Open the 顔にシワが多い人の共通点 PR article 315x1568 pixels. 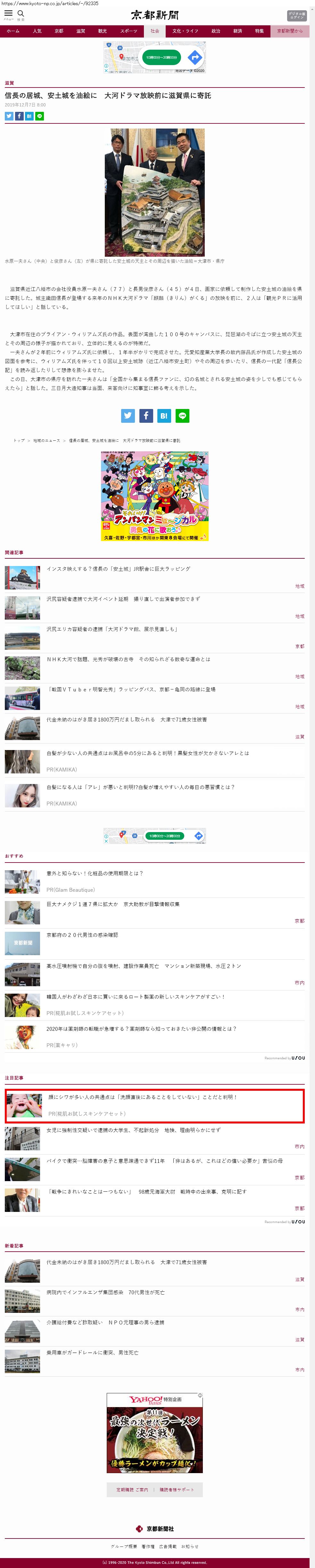(142, 1097)
